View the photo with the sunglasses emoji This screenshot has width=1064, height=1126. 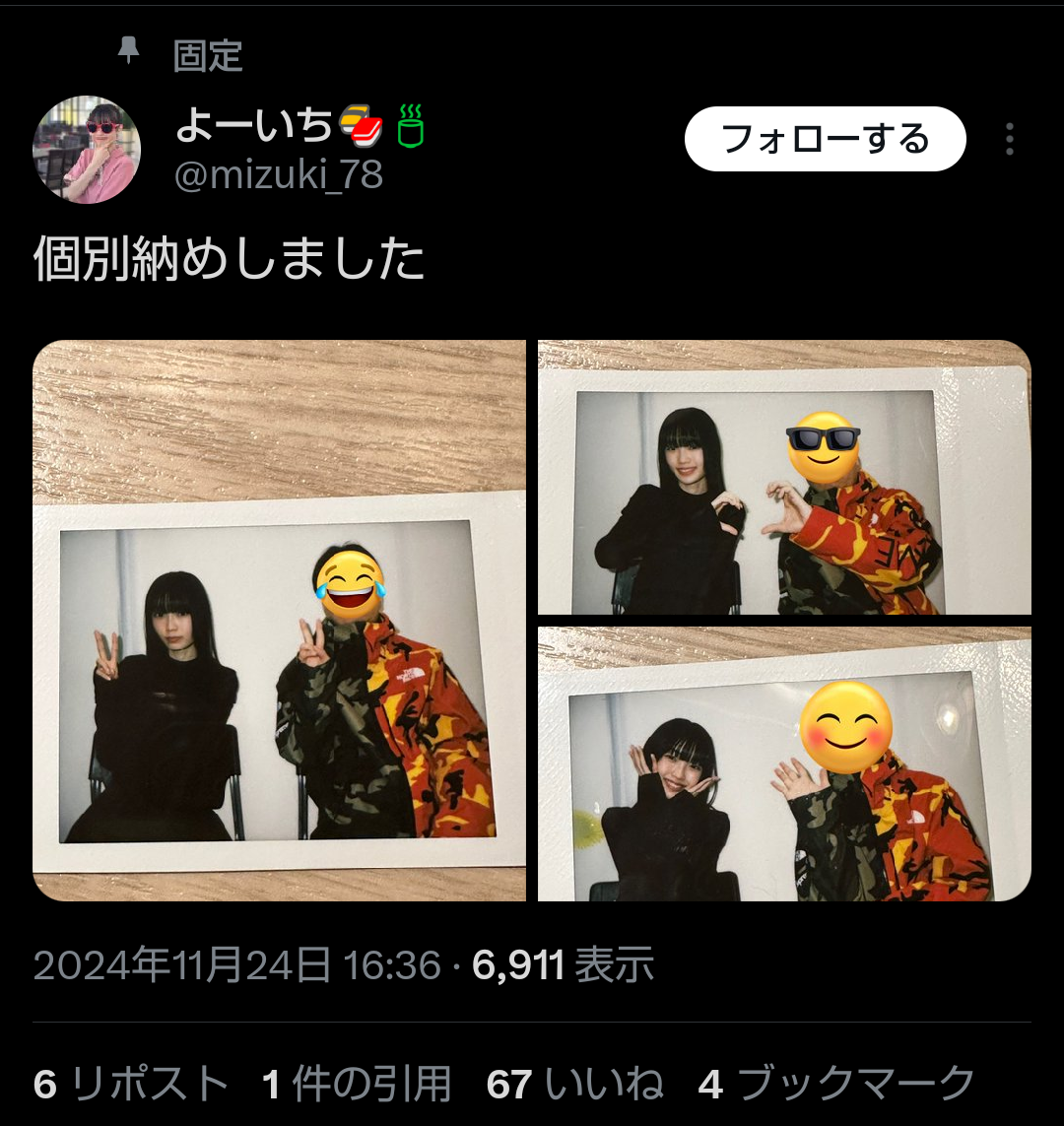coord(784,478)
